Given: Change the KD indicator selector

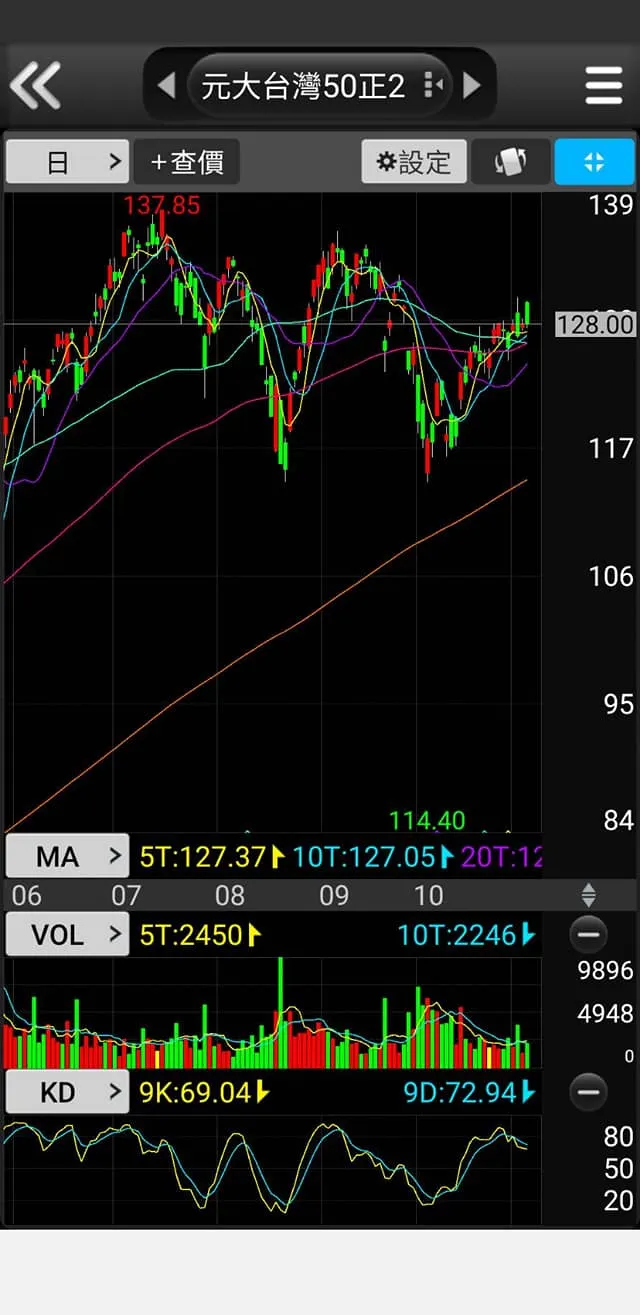Looking at the screenshot, I should [x=68, y=1092].
